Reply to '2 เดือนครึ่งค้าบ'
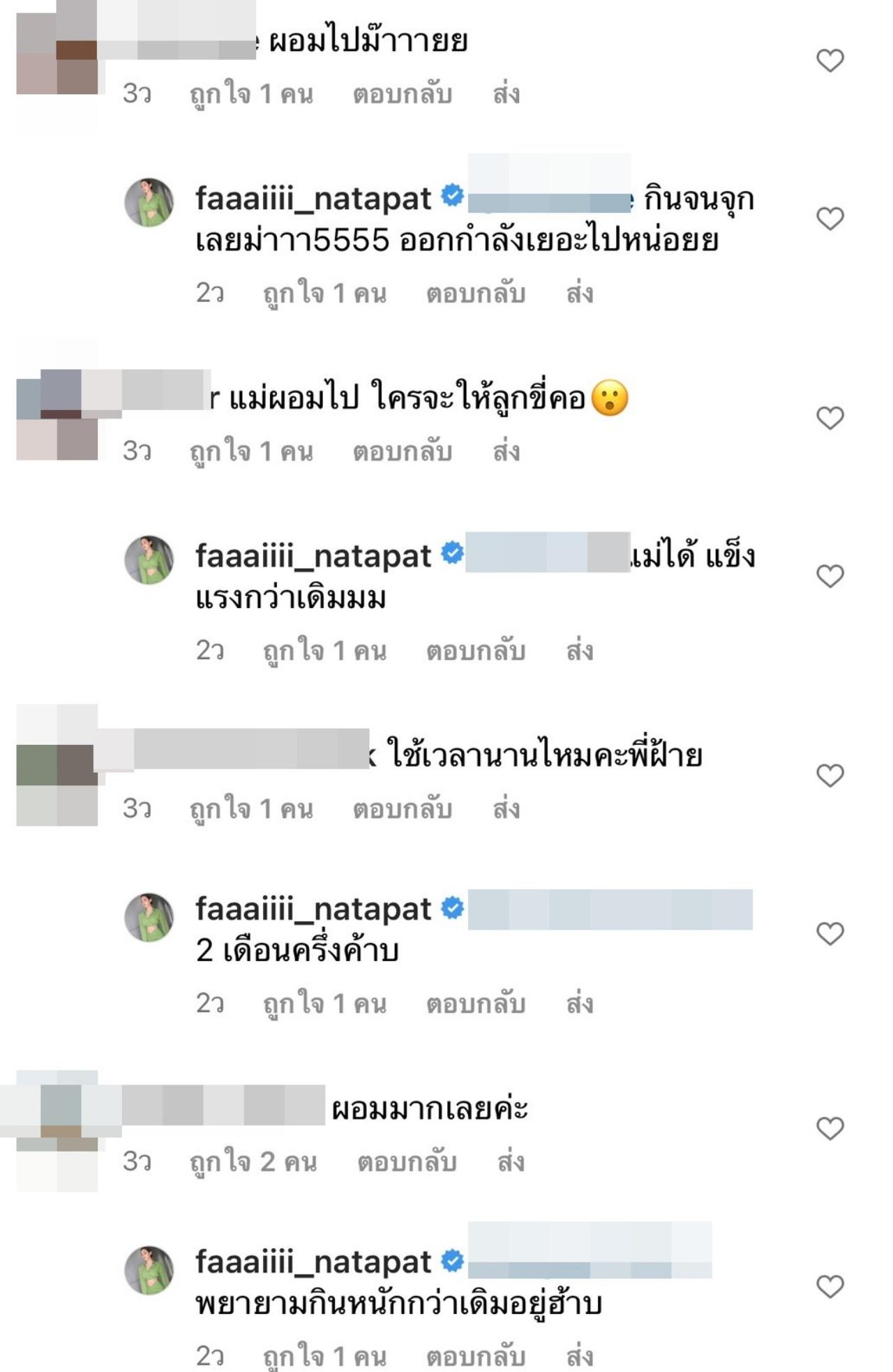 point(475,1004)
